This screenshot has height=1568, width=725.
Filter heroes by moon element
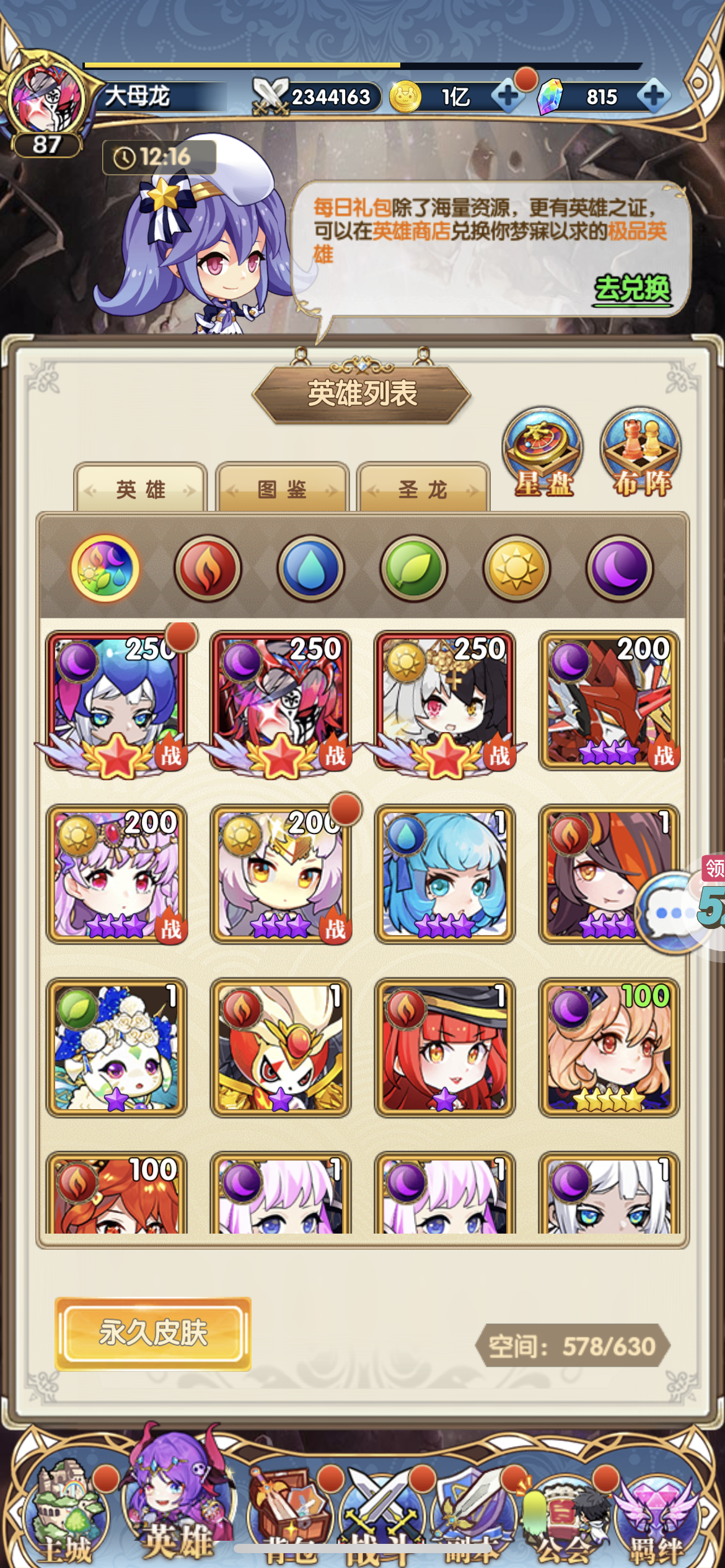tap(619, 568)
